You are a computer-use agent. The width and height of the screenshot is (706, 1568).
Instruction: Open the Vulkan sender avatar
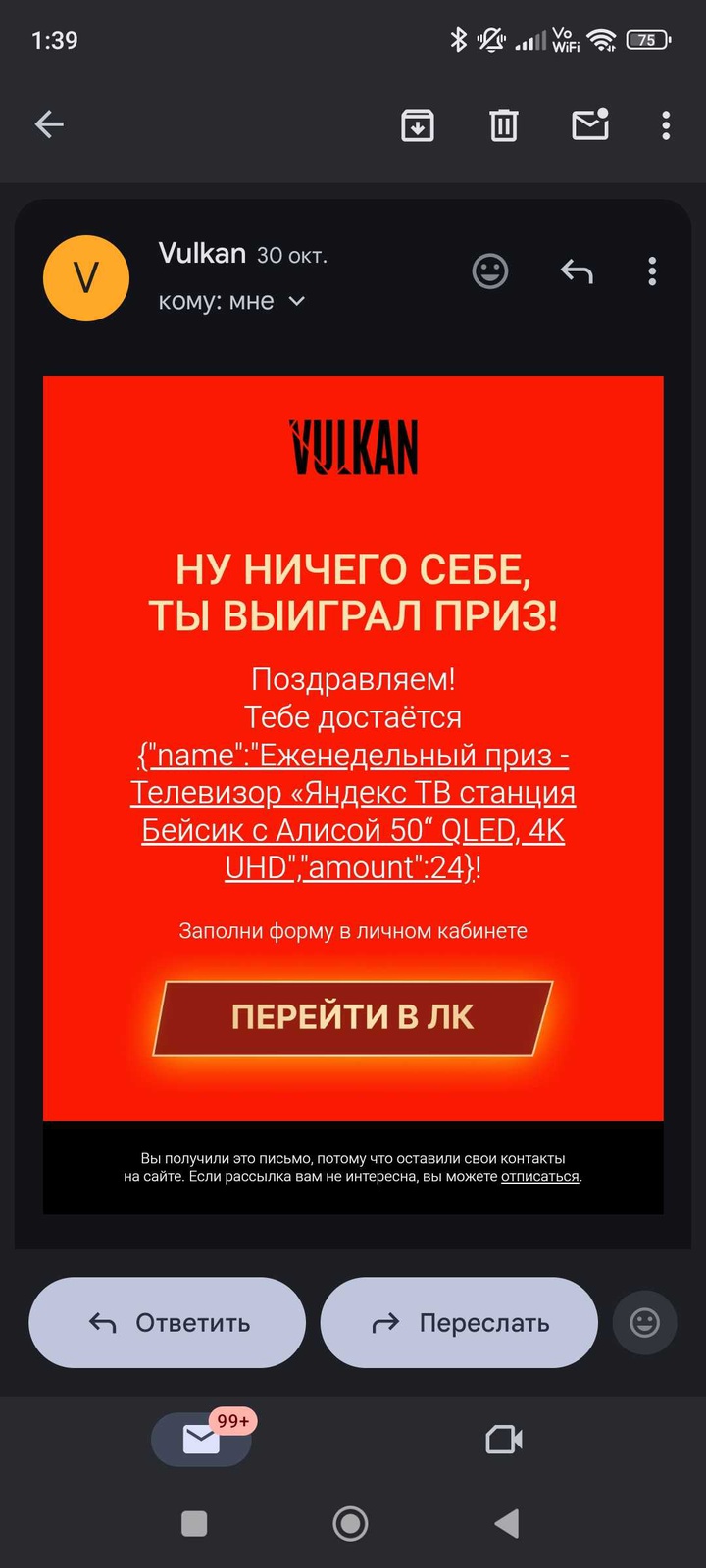tap(86, 278)
